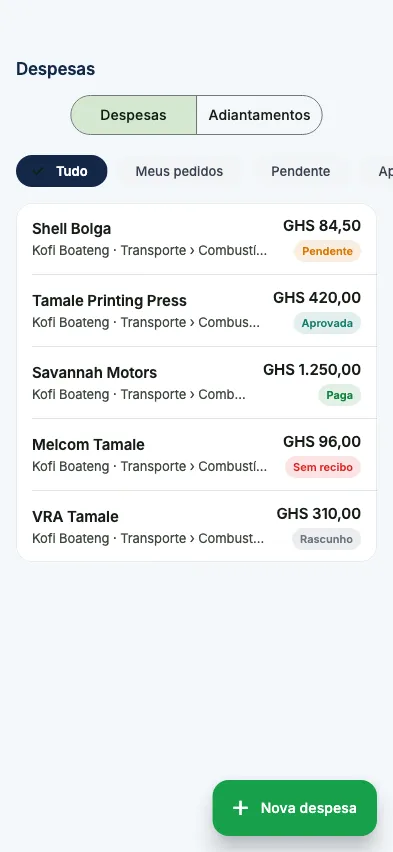Screen dimensions: 393x852
Task: Open the Savannah Motors expense
Action: click(196, 383)
